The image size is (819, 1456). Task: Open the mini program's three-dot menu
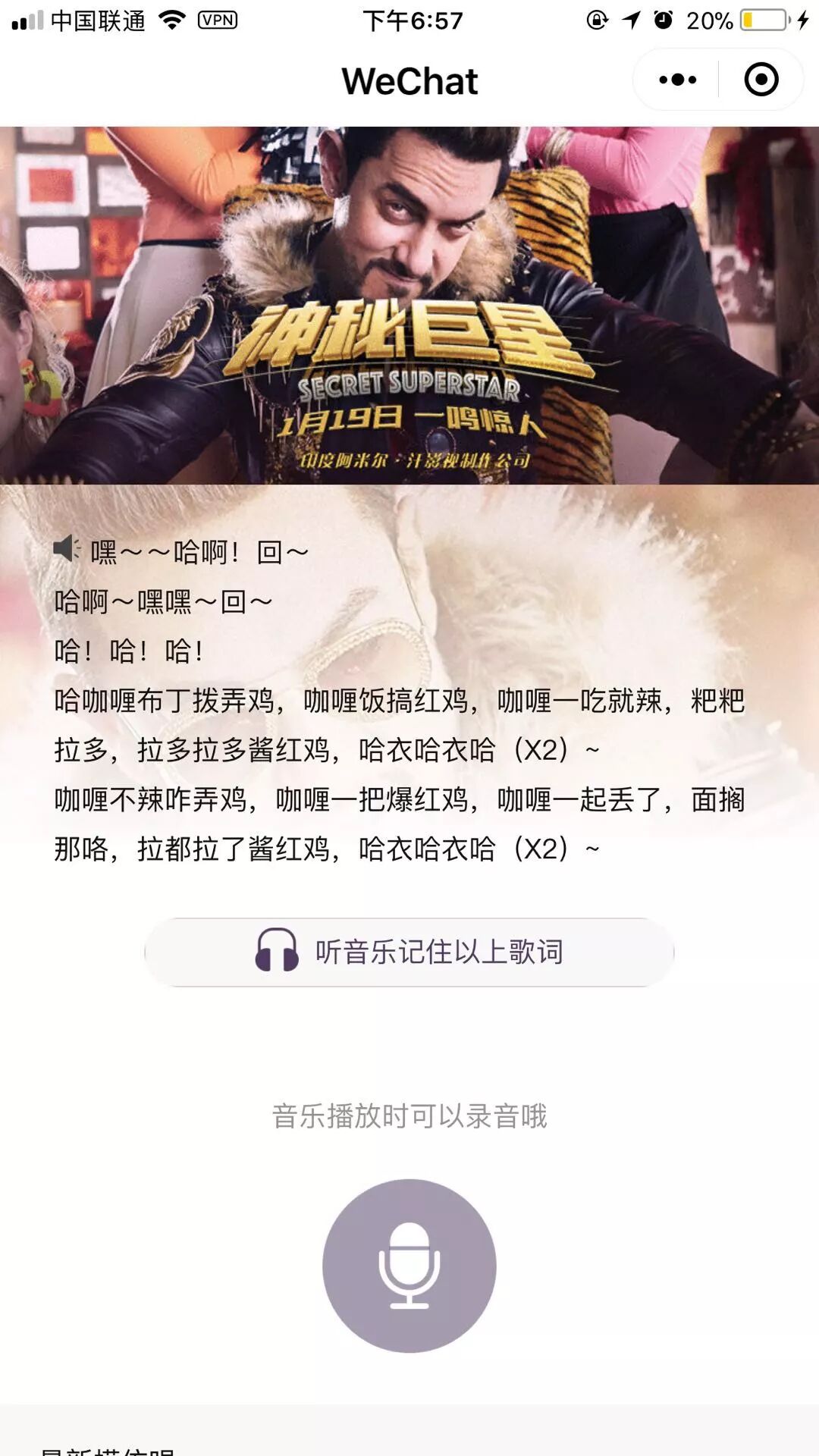click(677, 80)
